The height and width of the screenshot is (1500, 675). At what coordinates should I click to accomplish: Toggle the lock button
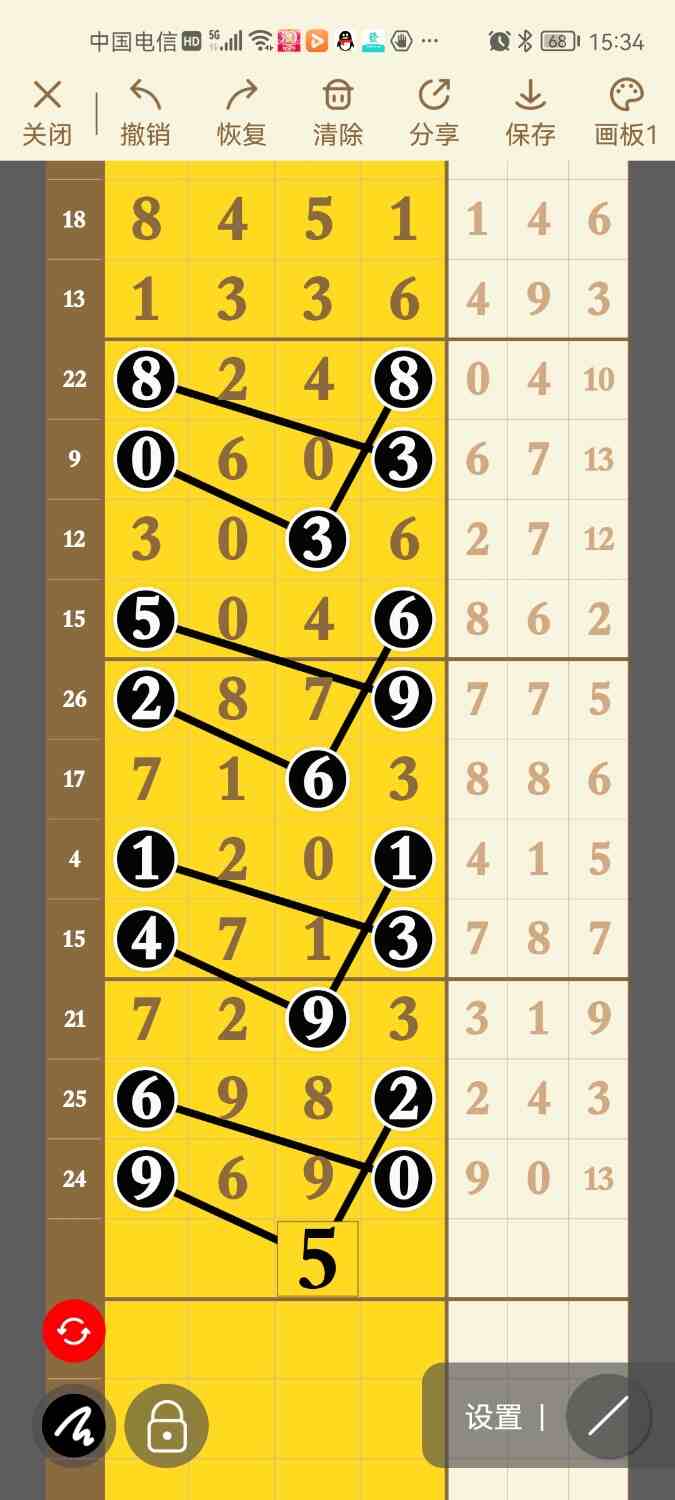(167, 1426)
